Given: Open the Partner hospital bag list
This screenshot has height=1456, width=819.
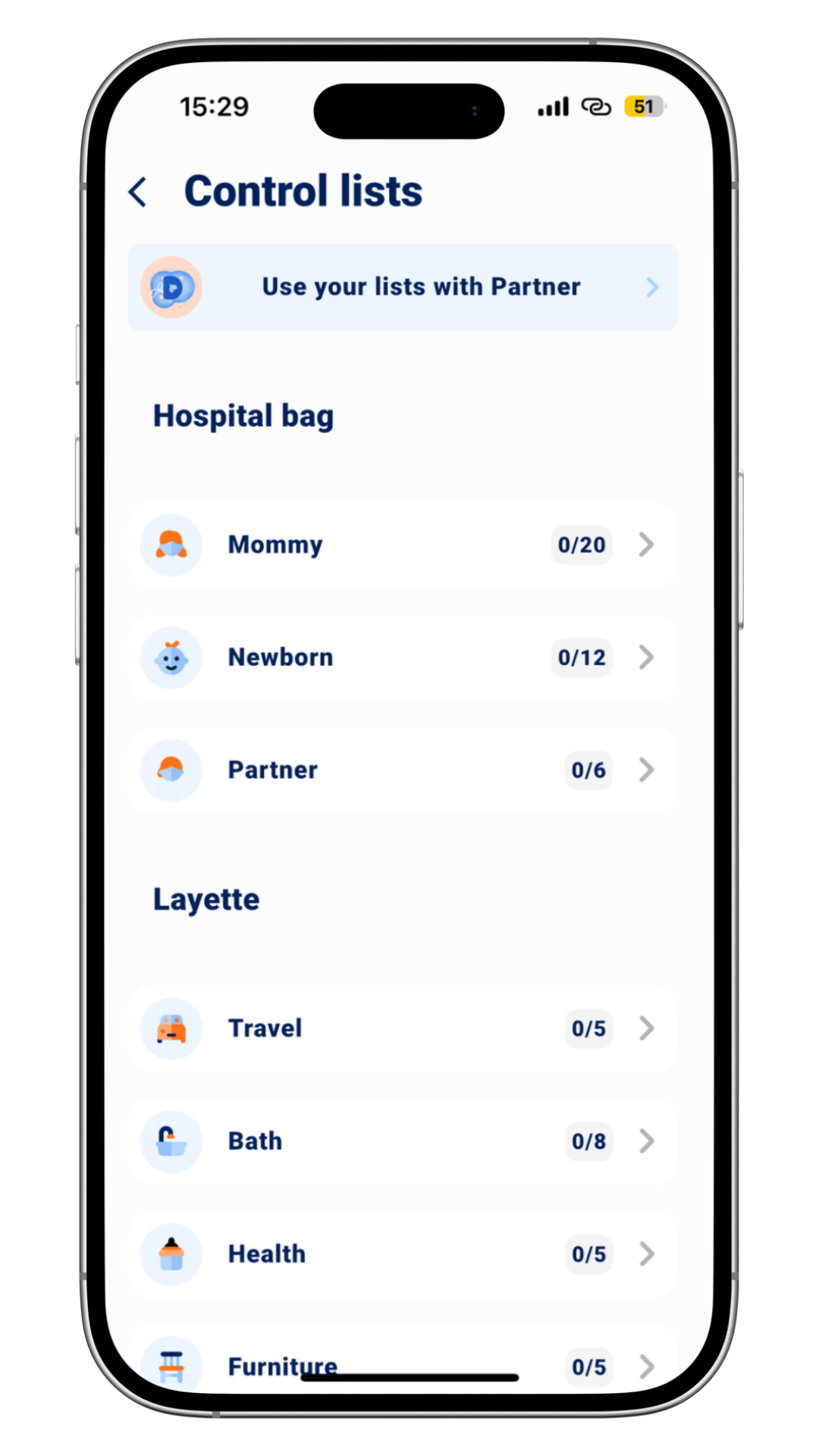Looking at the screenshot, I should click(x=402, y=770).
